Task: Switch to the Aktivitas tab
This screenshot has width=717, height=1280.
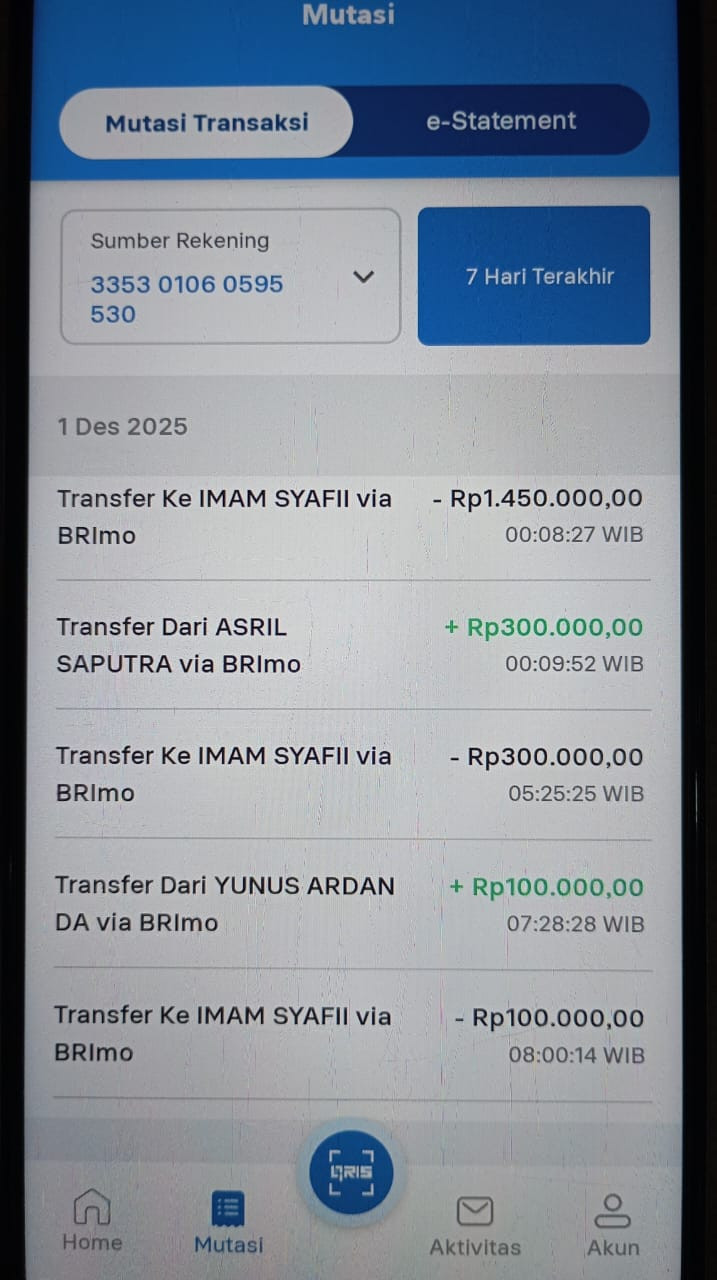Action: pyautogui.click(x=475, y=1224)
